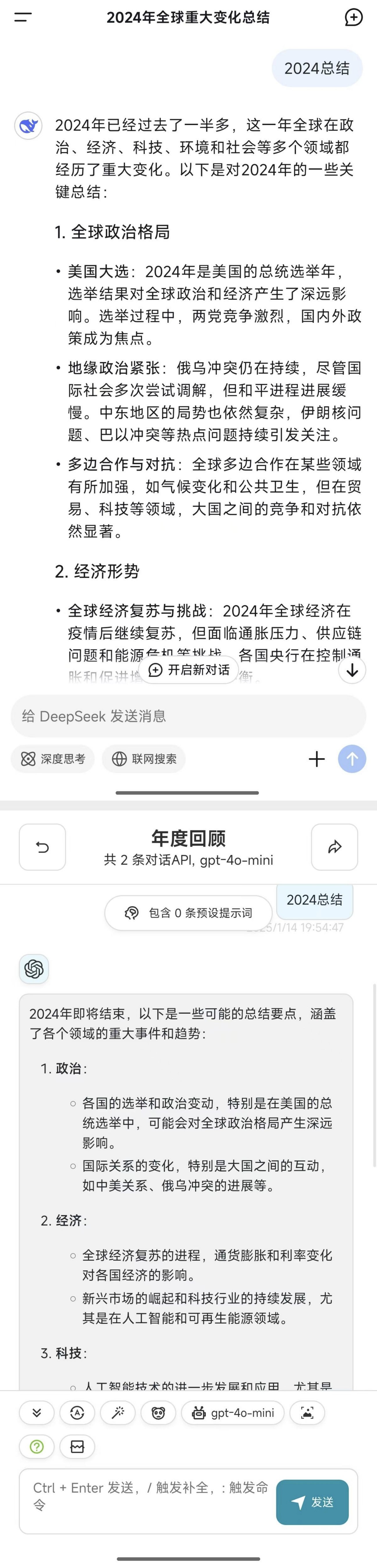This screenshot has height=1568, width=377.
Task: Jump to the bottom of the DeepSeek reply
Action: [x=352, y=670]
